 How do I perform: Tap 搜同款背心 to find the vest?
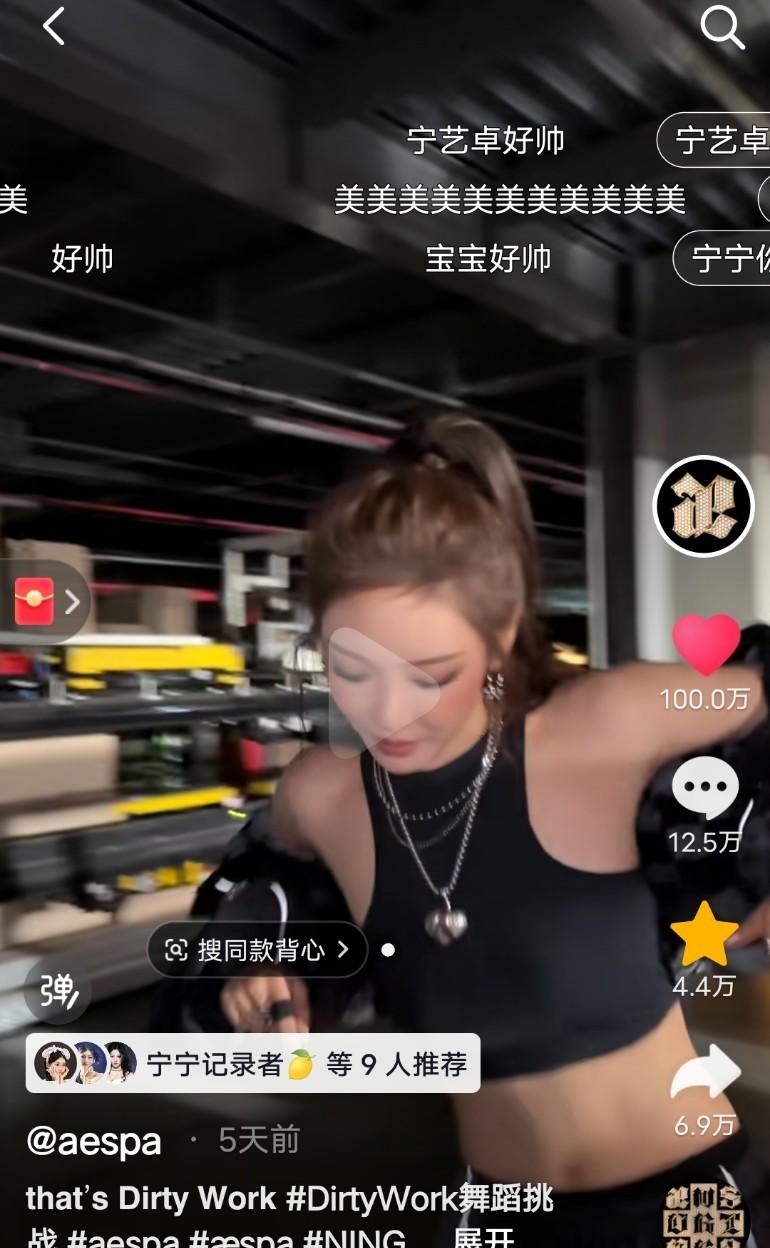[x=257, y=949]
